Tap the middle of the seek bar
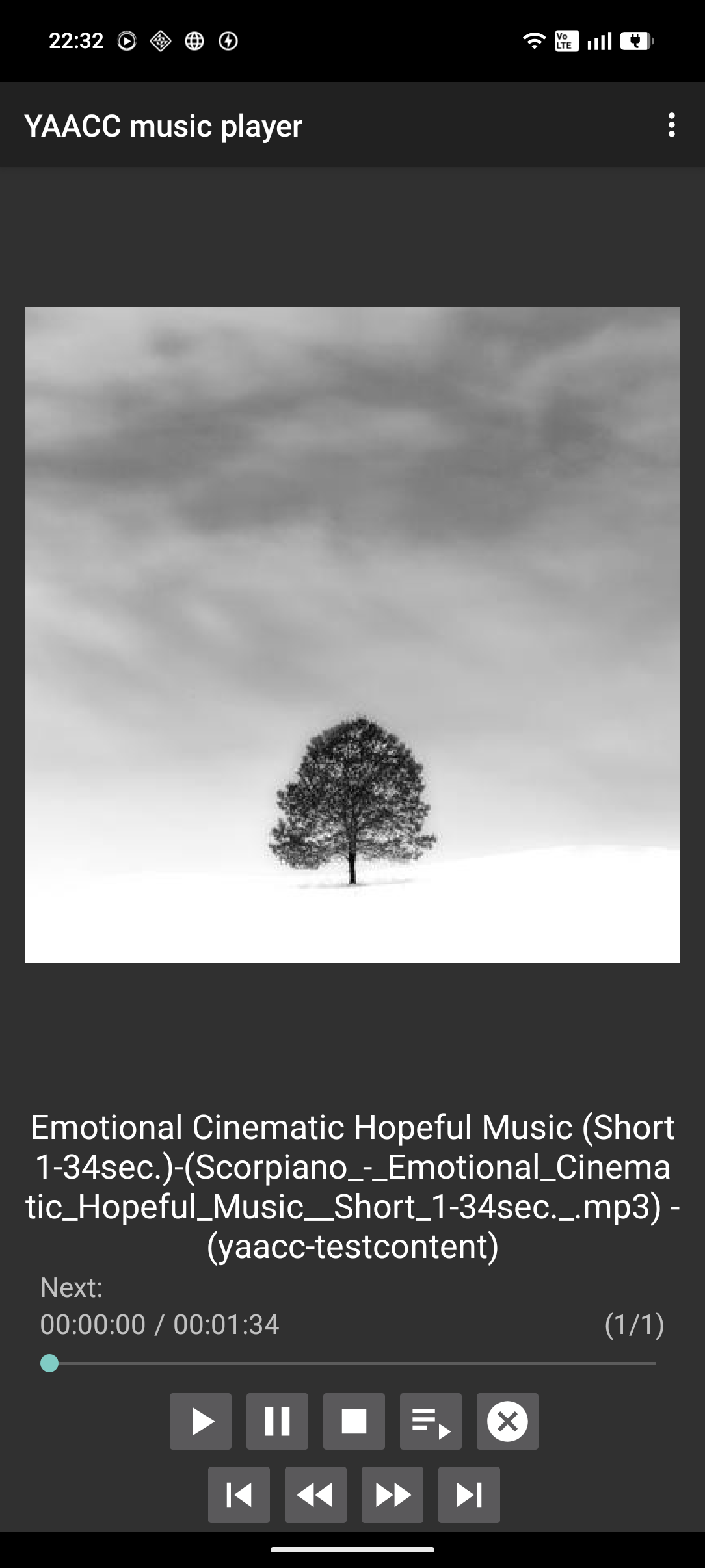 (x=352, y=1363)
